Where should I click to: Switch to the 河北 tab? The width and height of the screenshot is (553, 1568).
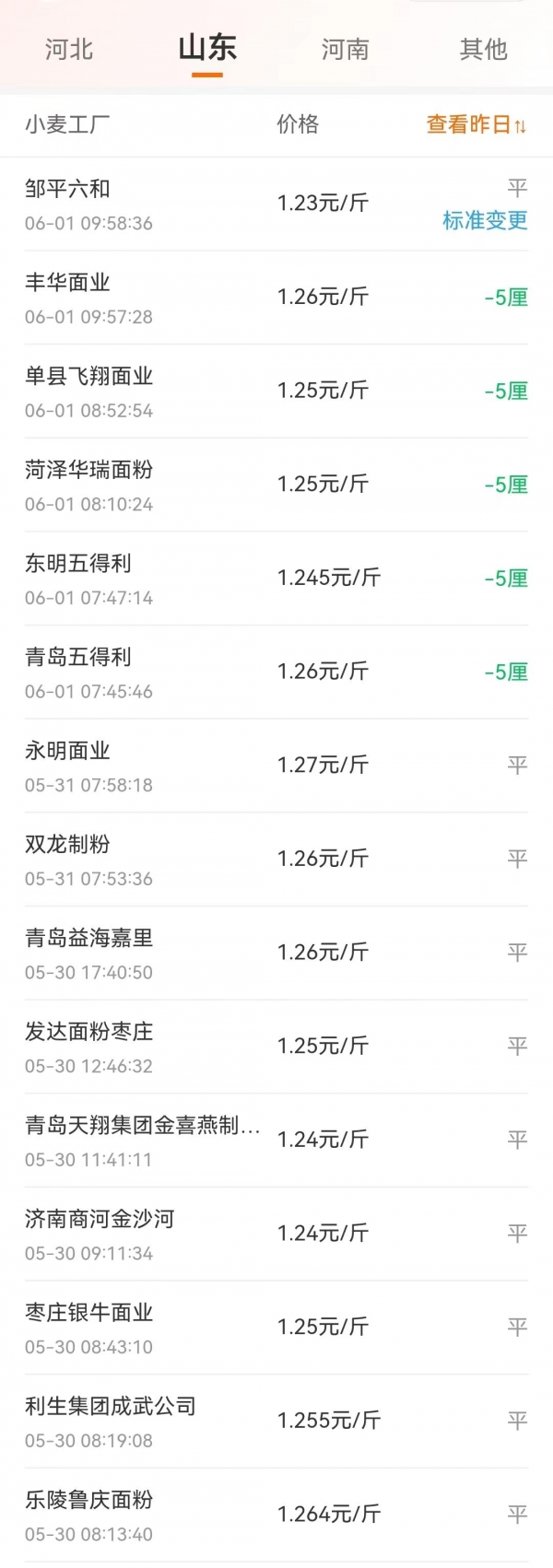[x=69, y=49]
